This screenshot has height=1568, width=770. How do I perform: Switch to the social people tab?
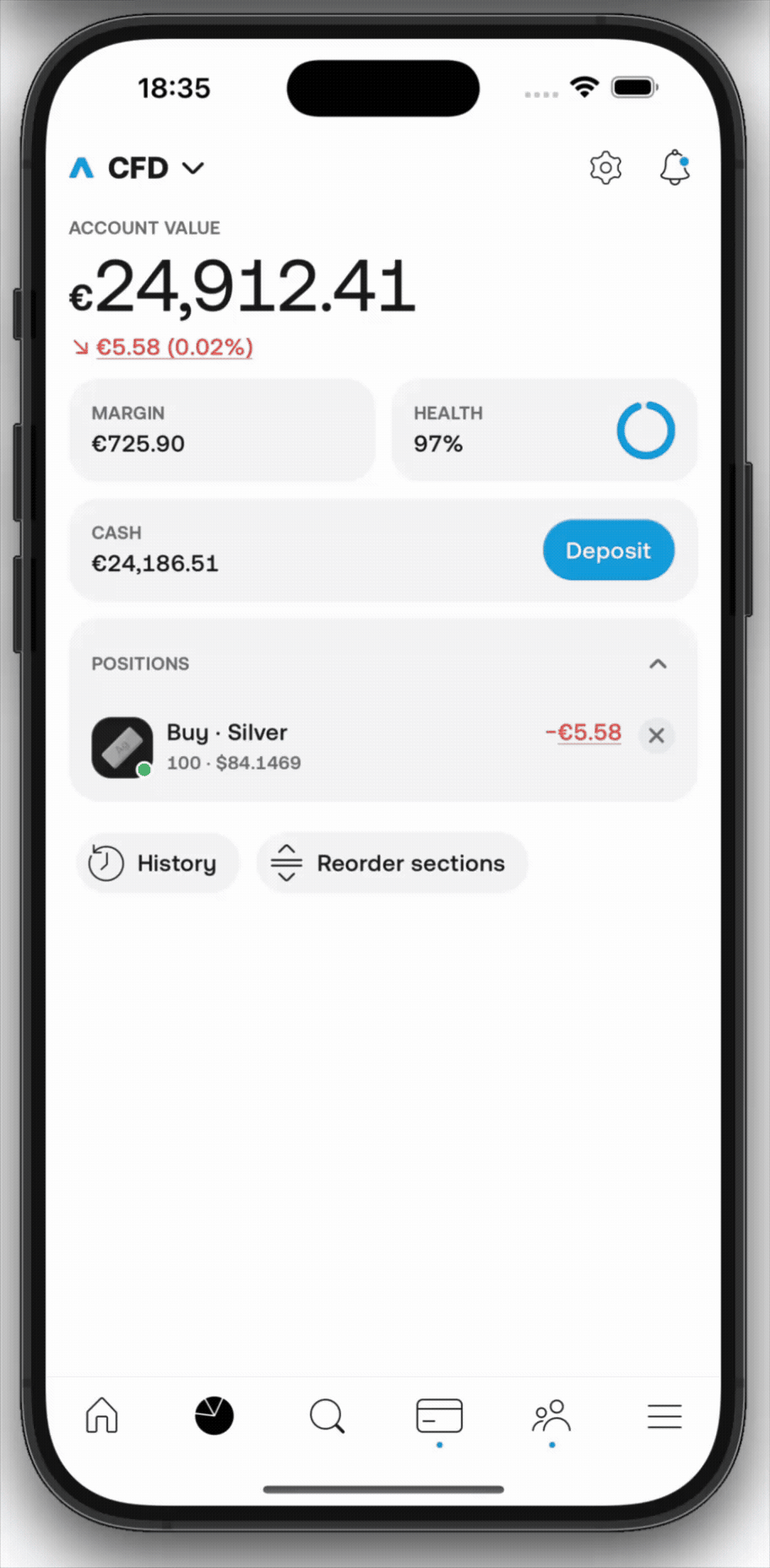click(551, 1415)
